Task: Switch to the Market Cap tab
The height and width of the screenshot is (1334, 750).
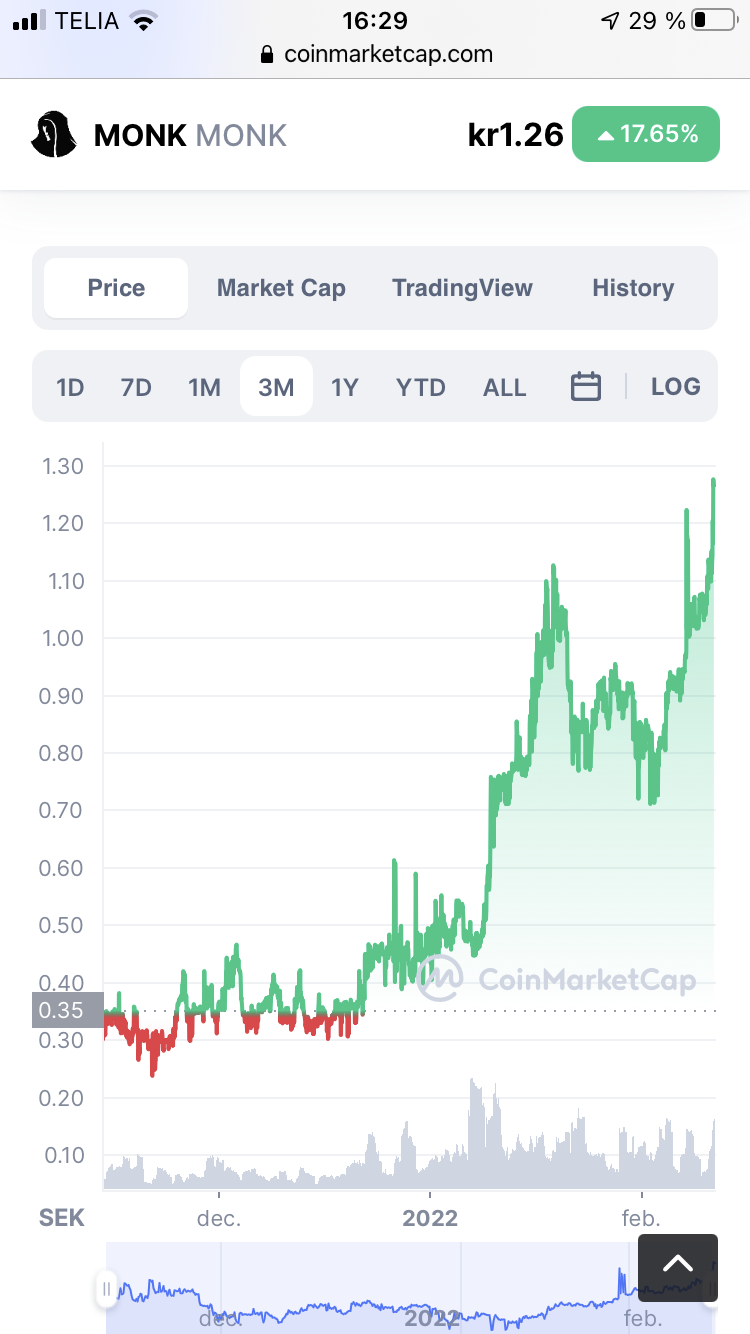Action: 281,288
